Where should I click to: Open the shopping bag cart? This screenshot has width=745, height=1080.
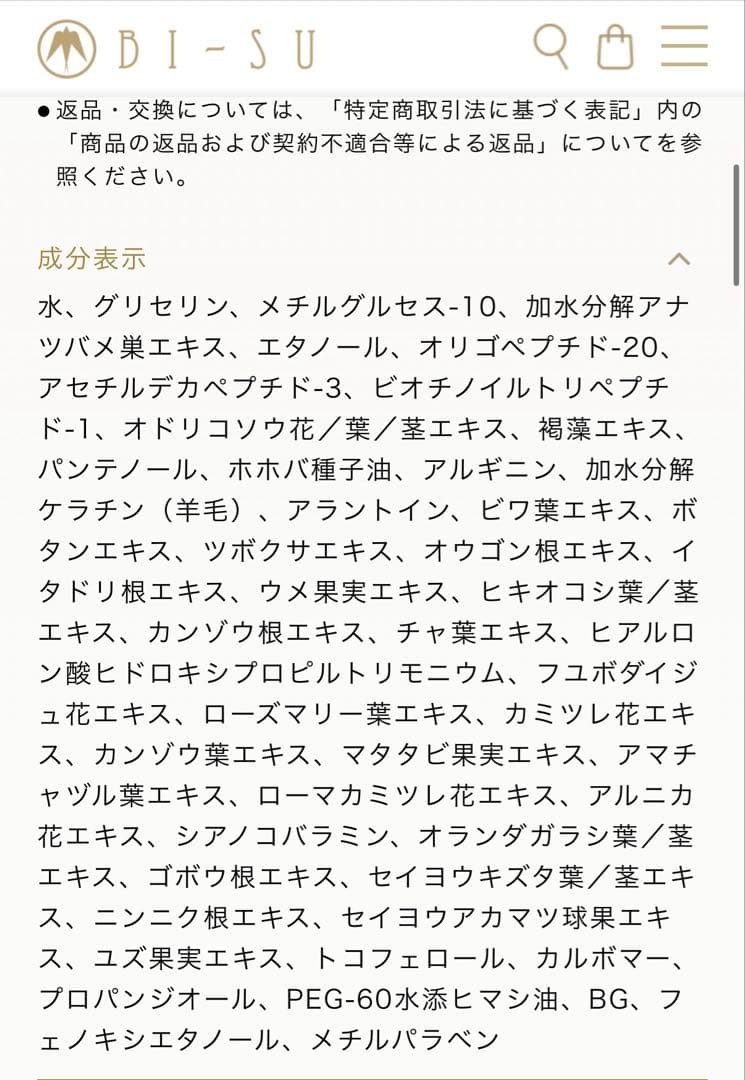point(615,46)
